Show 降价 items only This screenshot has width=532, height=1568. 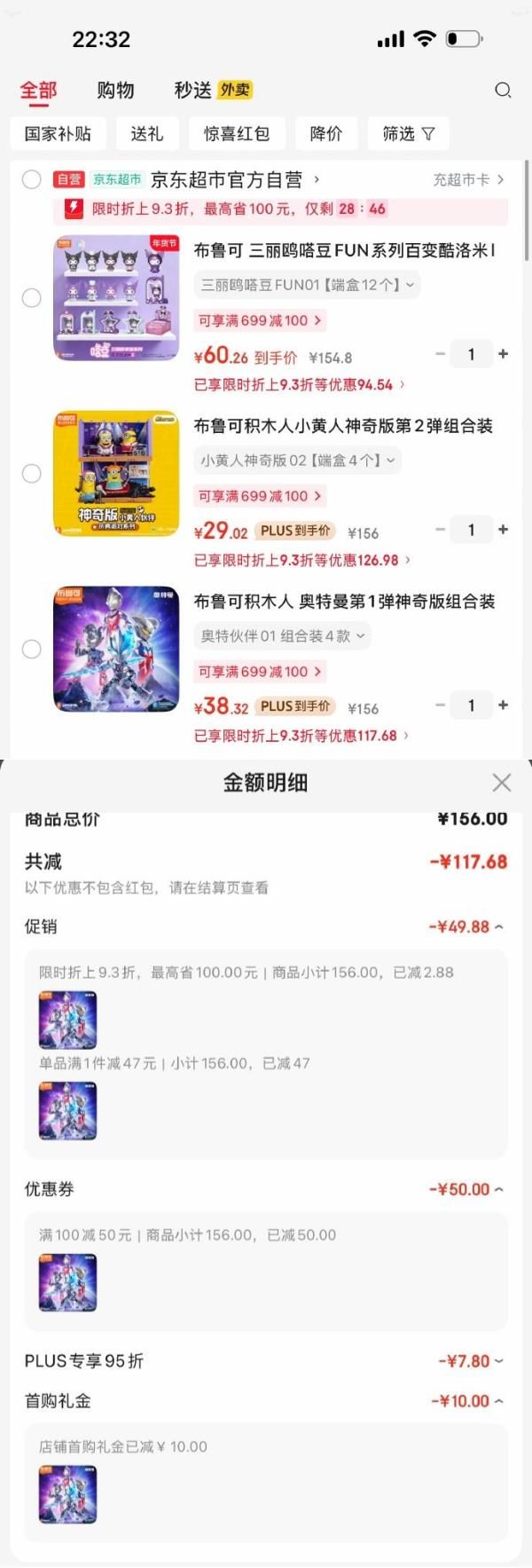[x=325, y=134]
